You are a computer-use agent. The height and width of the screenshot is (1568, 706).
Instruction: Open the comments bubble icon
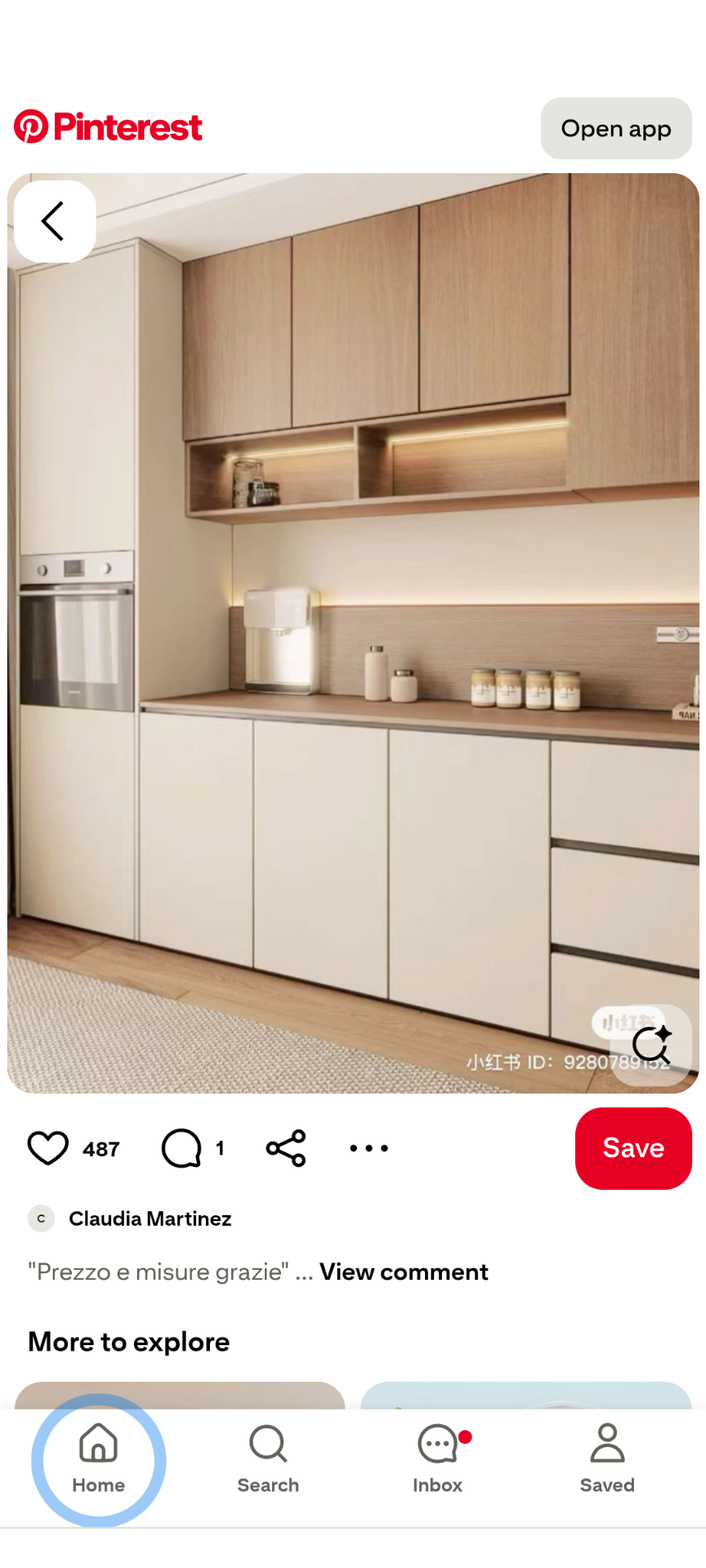click(181, 1148)
